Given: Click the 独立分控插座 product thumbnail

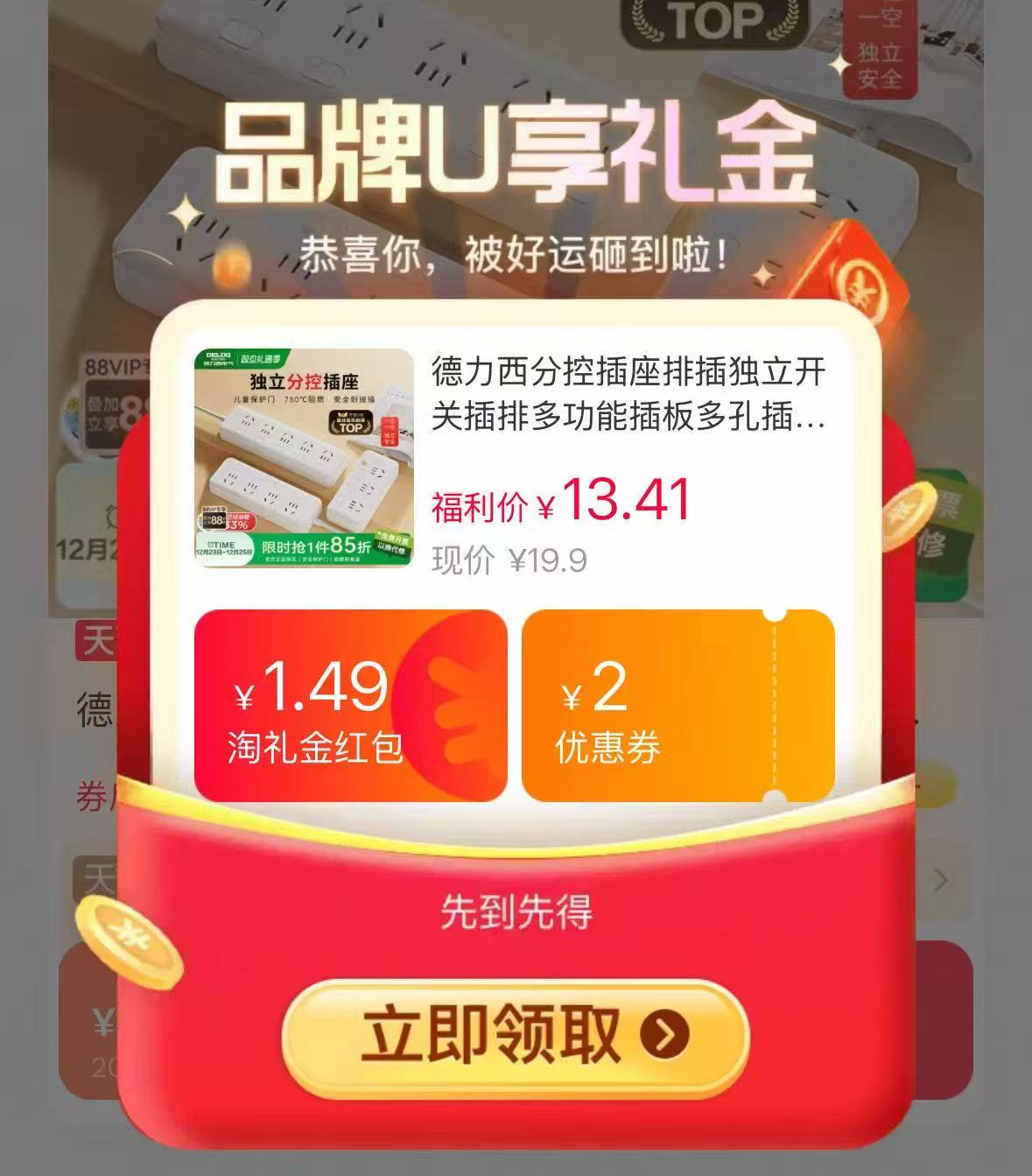Looking at the screenshot, I should pos(302,455).
